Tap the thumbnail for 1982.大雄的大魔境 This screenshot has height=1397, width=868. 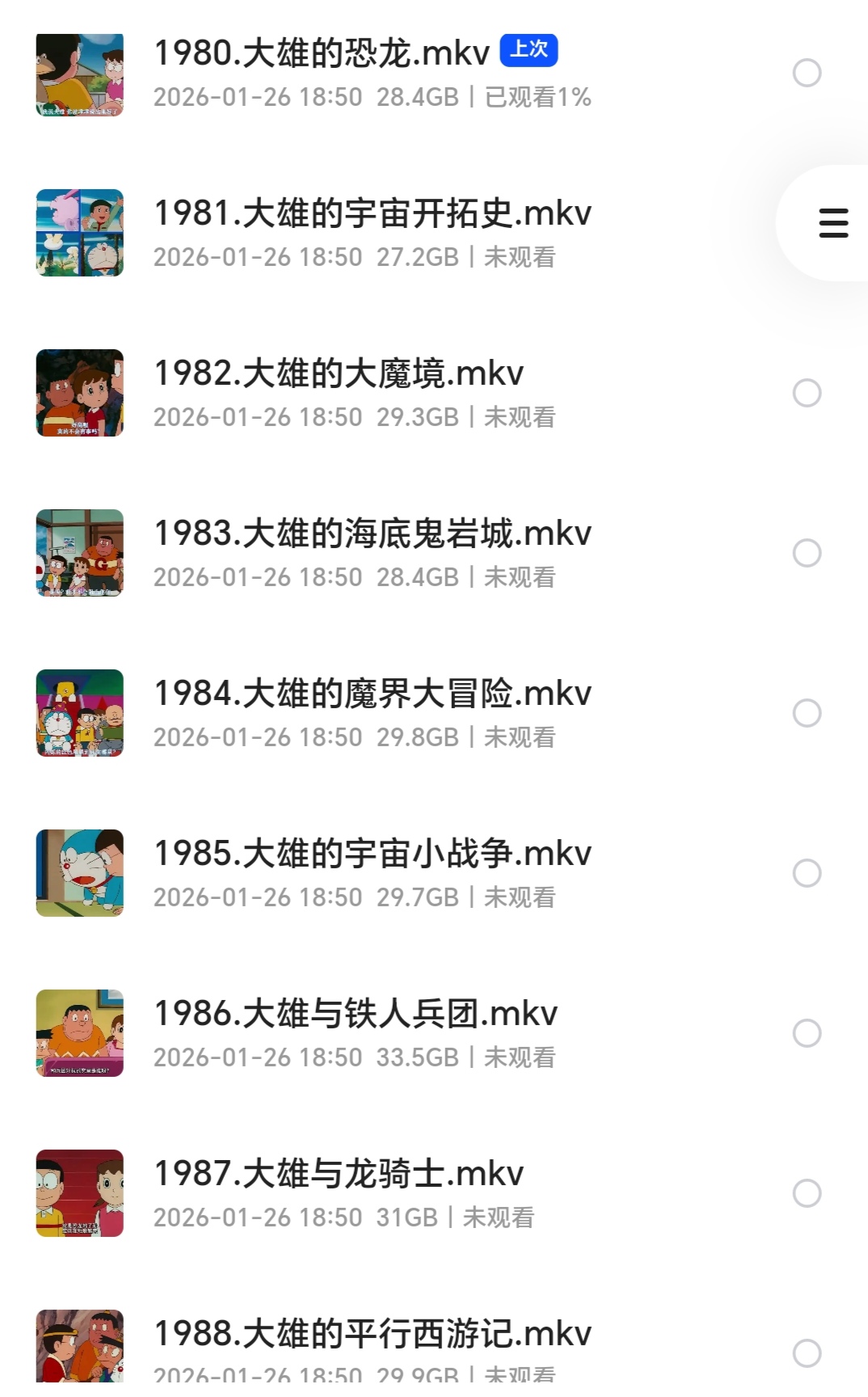point(78,394)
